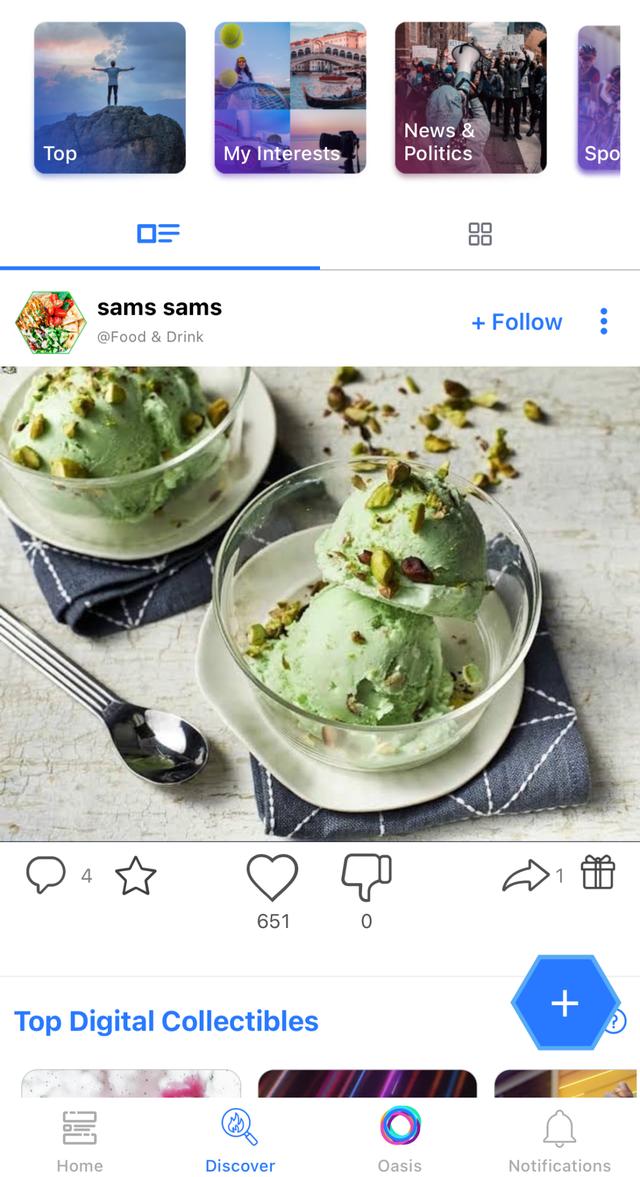Open comments on the ice cream post
The height and width of the screenshot is (1177, 640).
(46, 875)
